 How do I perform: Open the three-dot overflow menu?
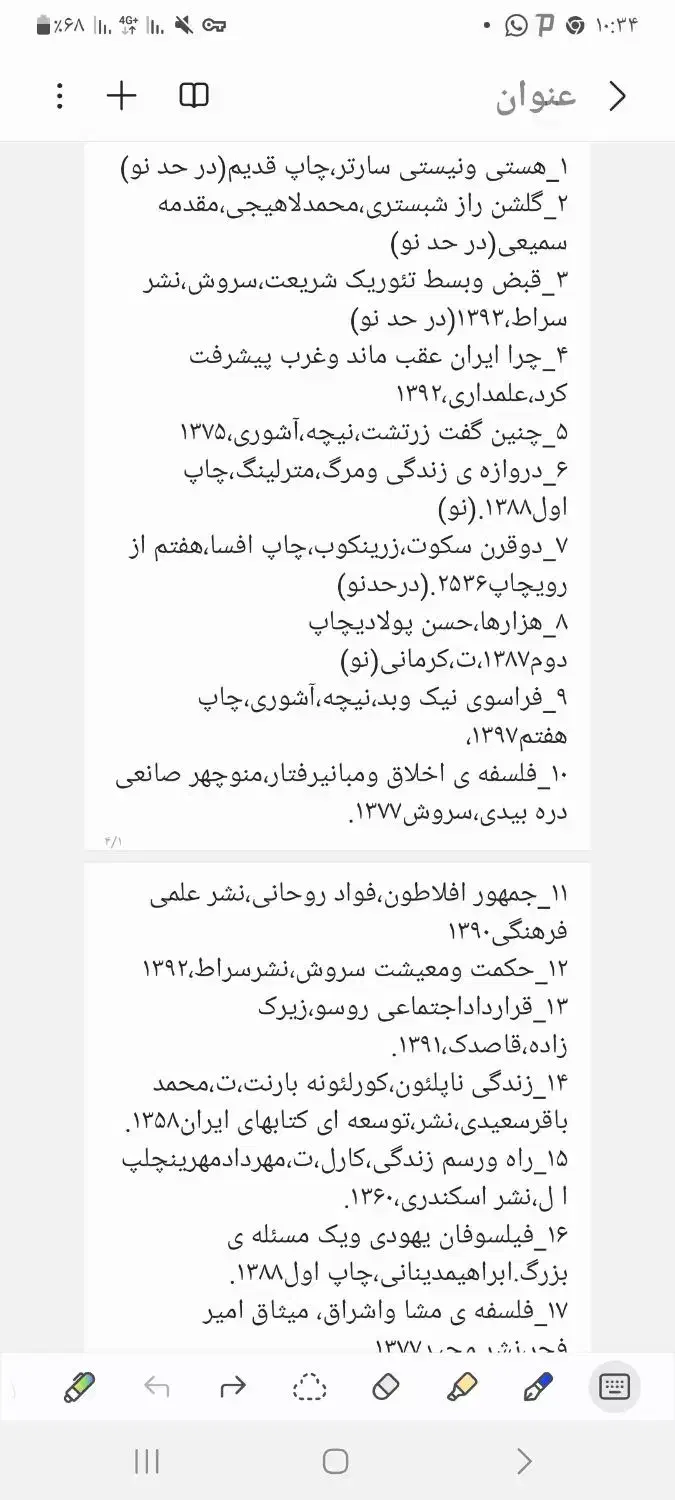[60, 96]
